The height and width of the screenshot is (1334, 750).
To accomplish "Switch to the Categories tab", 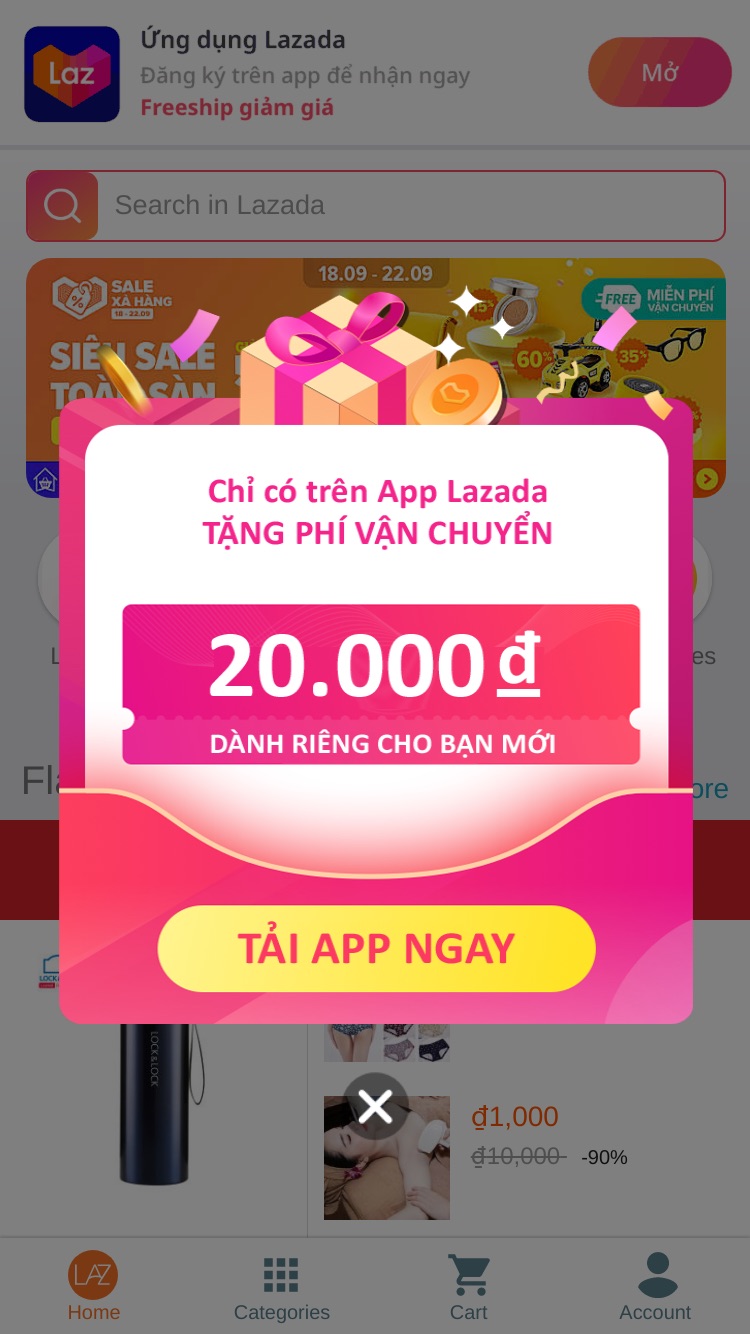I will (x=281, y=1289).
